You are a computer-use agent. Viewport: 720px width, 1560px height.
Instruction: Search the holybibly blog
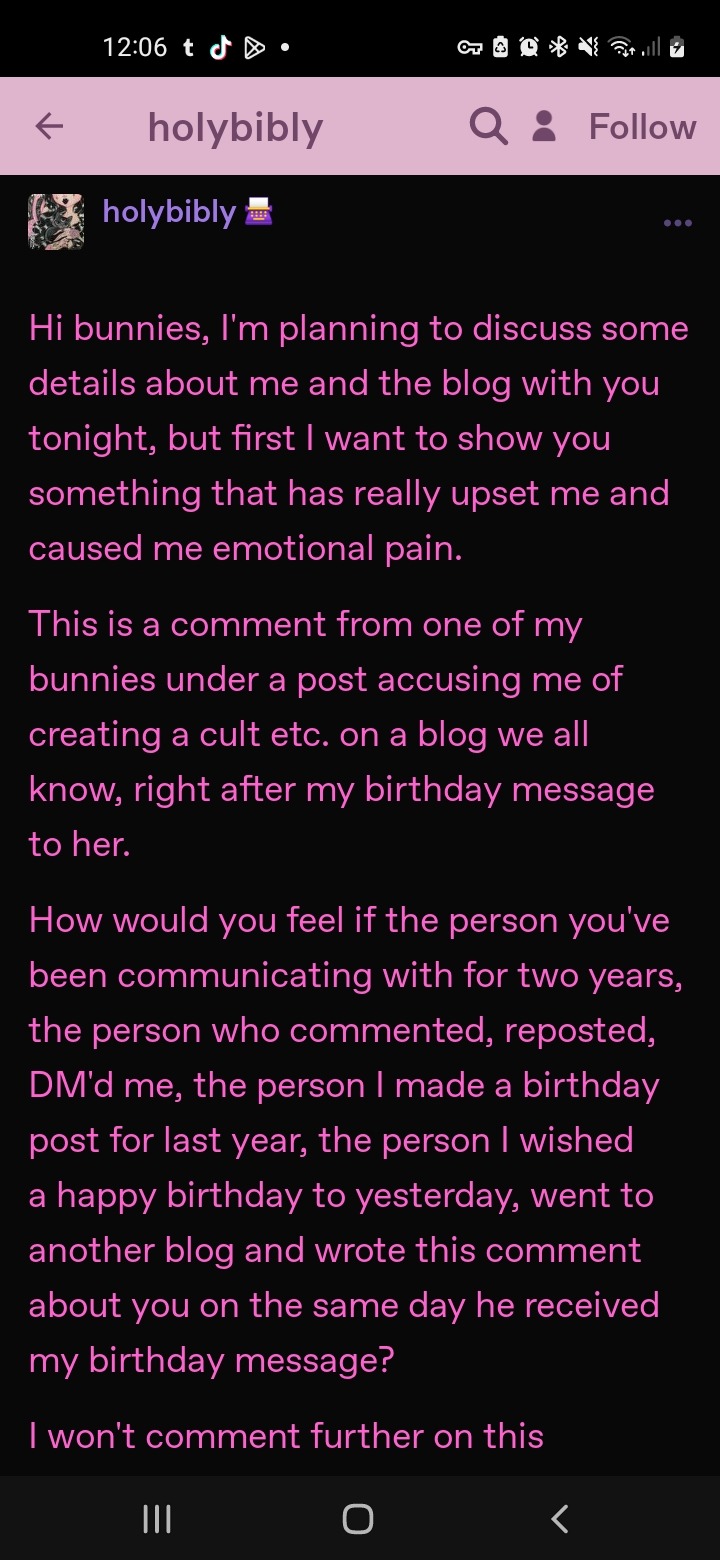click(488, 127)
